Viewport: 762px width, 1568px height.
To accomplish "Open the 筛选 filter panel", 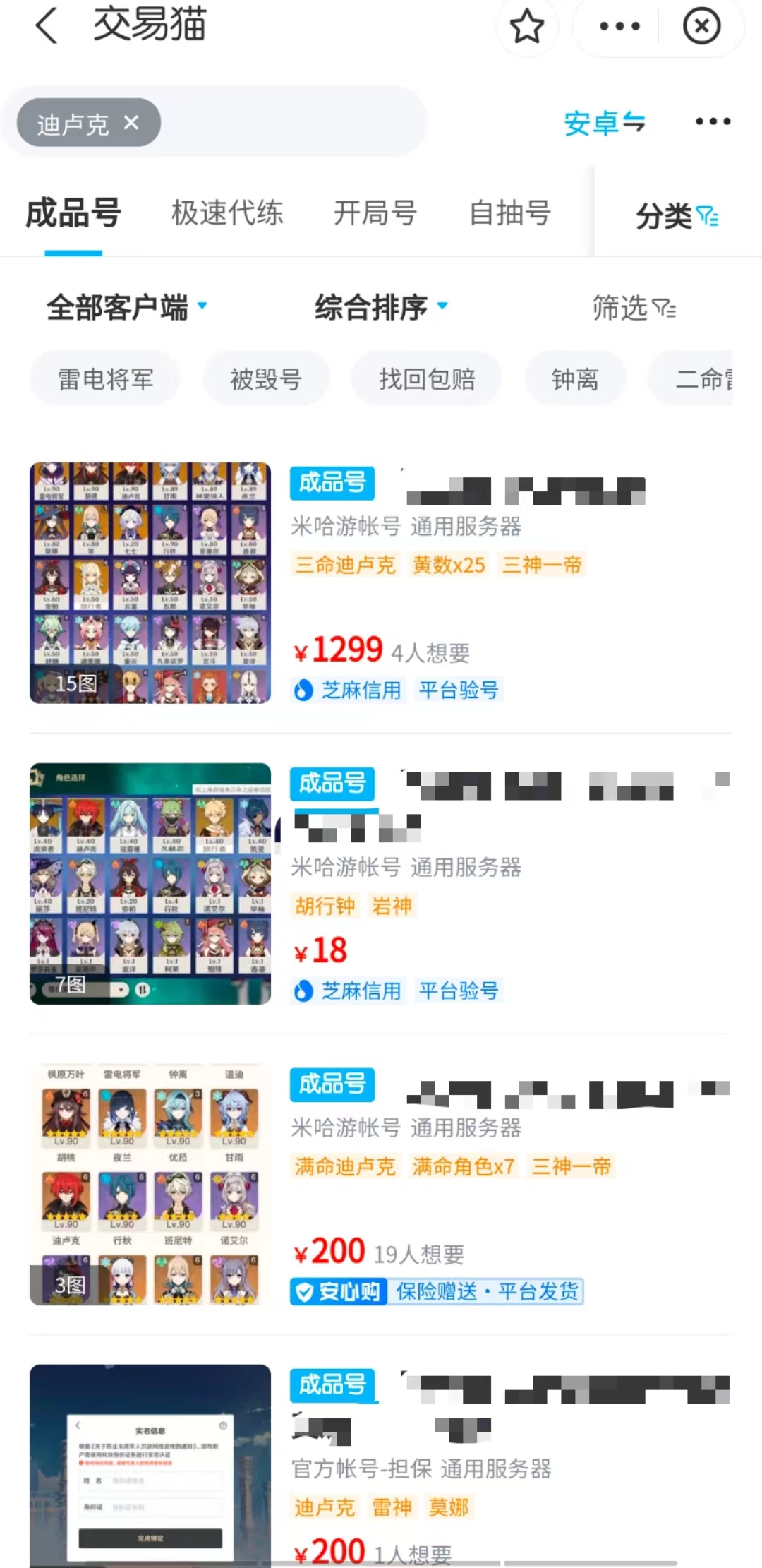I will pos(634,308).
